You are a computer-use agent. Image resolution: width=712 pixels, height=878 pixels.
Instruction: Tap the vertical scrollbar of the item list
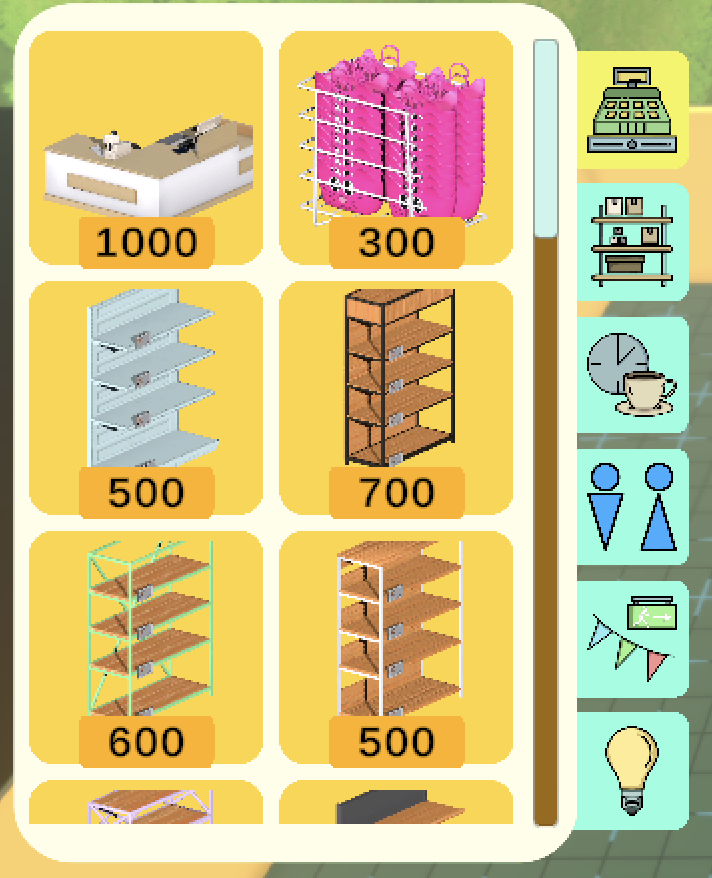click(545, 433)
